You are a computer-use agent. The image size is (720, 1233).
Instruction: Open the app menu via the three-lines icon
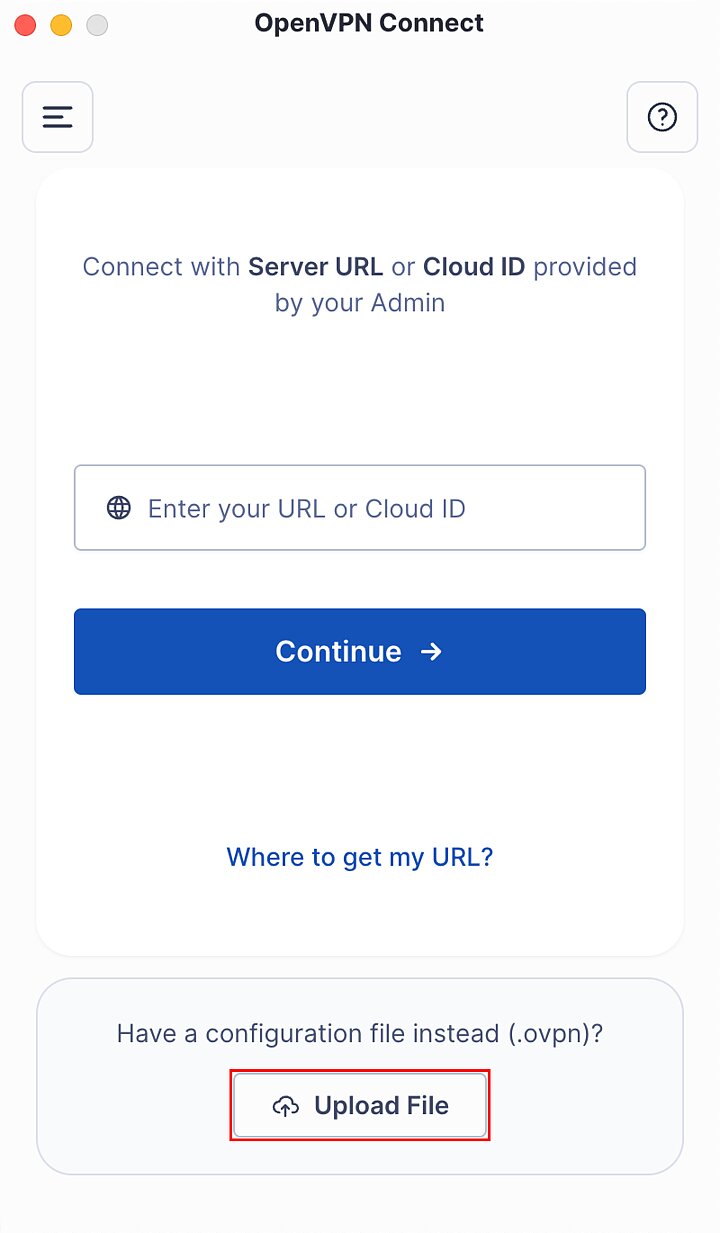coord(57,117)
